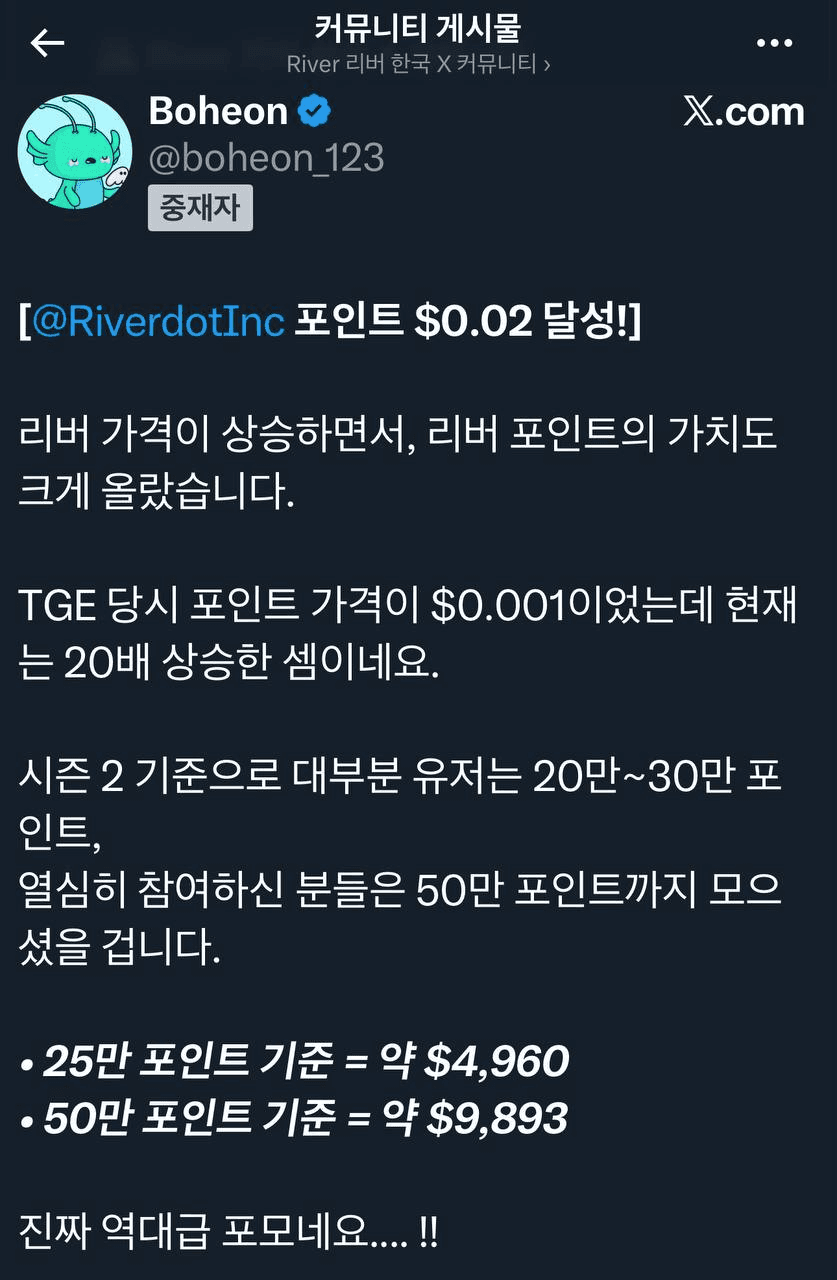This screenshot has height=1280, width=837.
Task: Open Boheon's profile picture
Action: pos(75,152)
